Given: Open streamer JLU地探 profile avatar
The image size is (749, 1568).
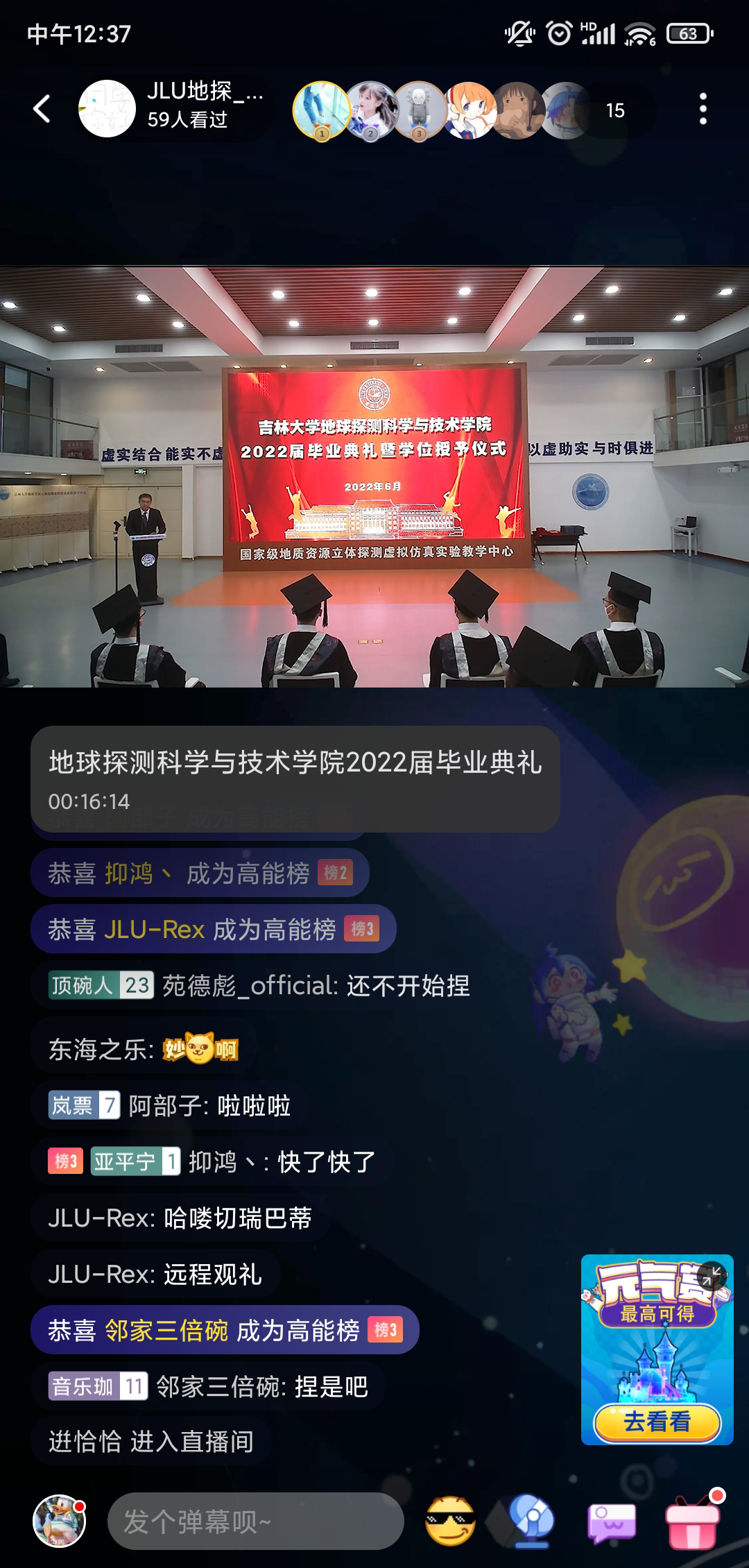Looking at the screenshot, I should pos(107,109).
